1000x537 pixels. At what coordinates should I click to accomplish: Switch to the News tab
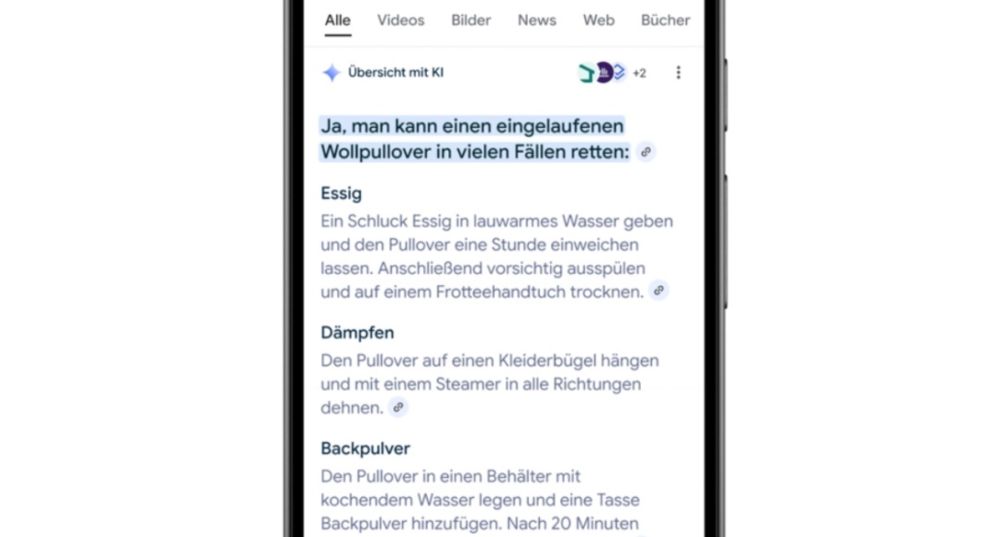coord(537,20)
